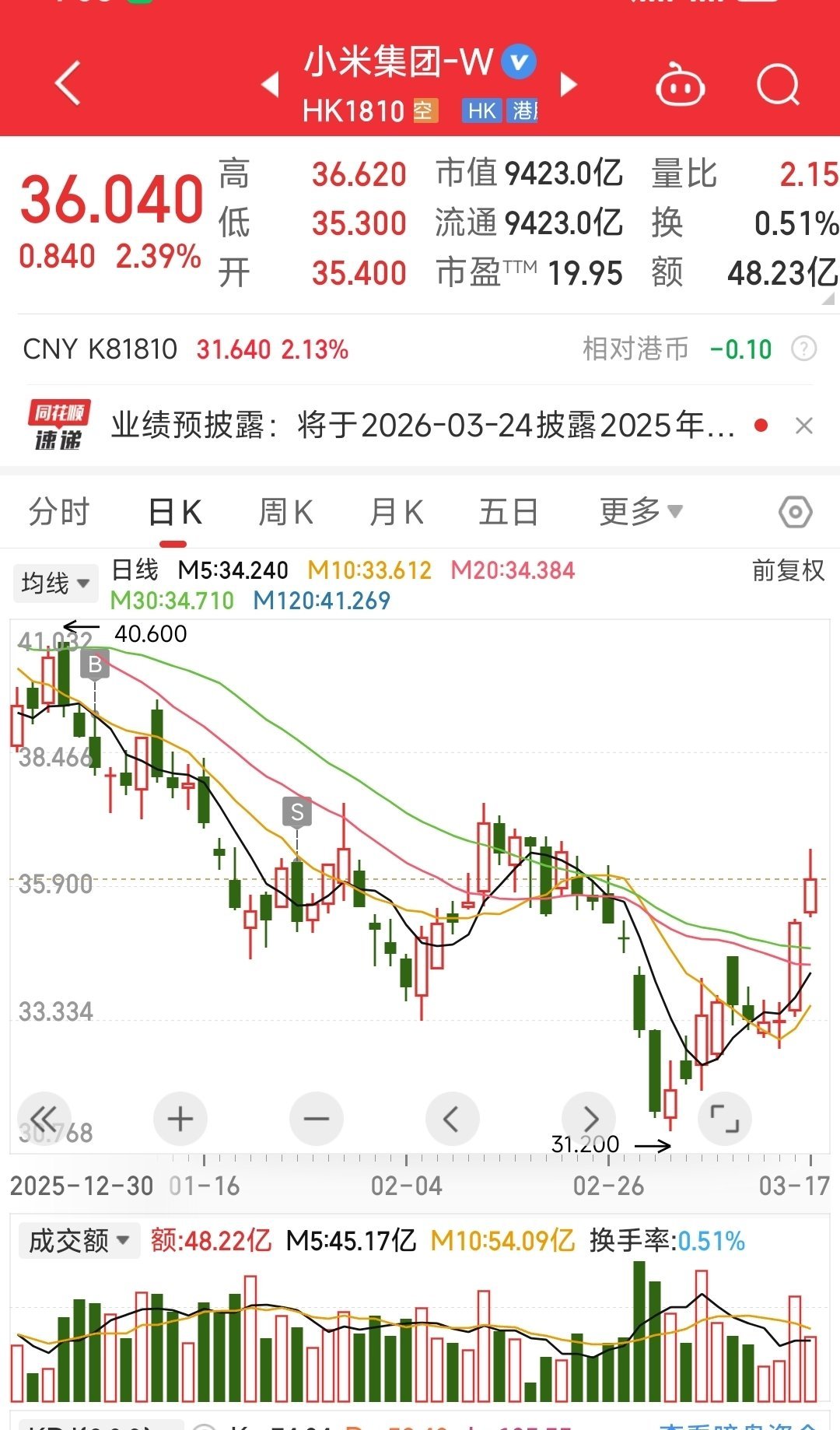Switch to the 周K weekly chart tab
This screenshot has height=1430, width=840.
[x=285, y=511]
